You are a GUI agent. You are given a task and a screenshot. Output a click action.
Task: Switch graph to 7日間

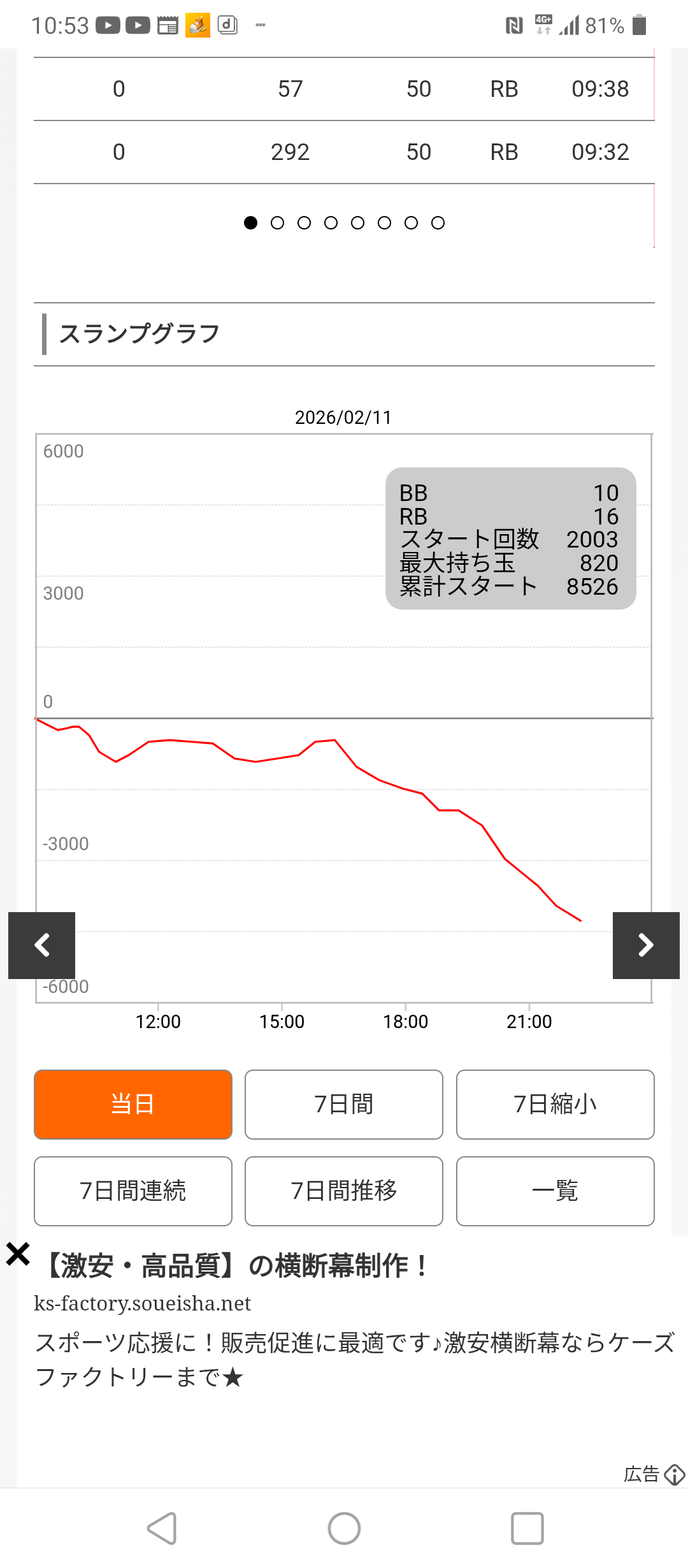tap(344, 1104)
